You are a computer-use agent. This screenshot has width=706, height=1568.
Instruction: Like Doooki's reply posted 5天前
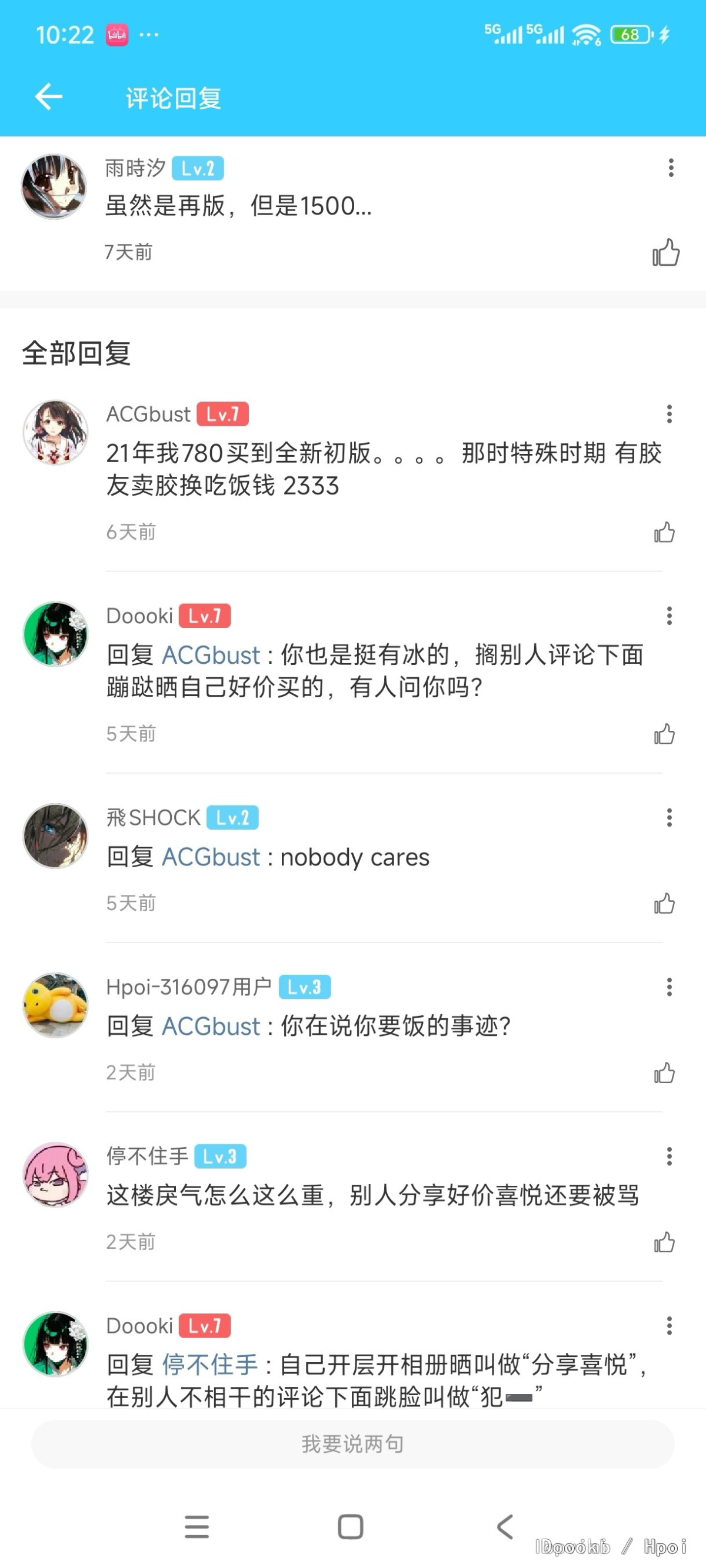[x=664, y=735]
